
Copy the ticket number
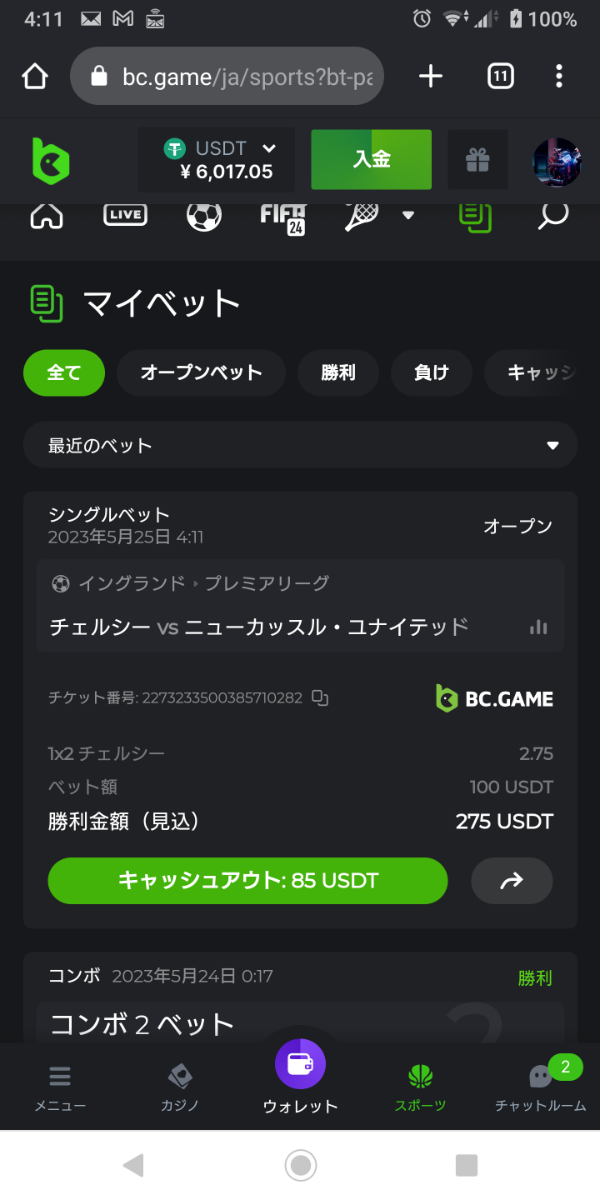(320, 697)
